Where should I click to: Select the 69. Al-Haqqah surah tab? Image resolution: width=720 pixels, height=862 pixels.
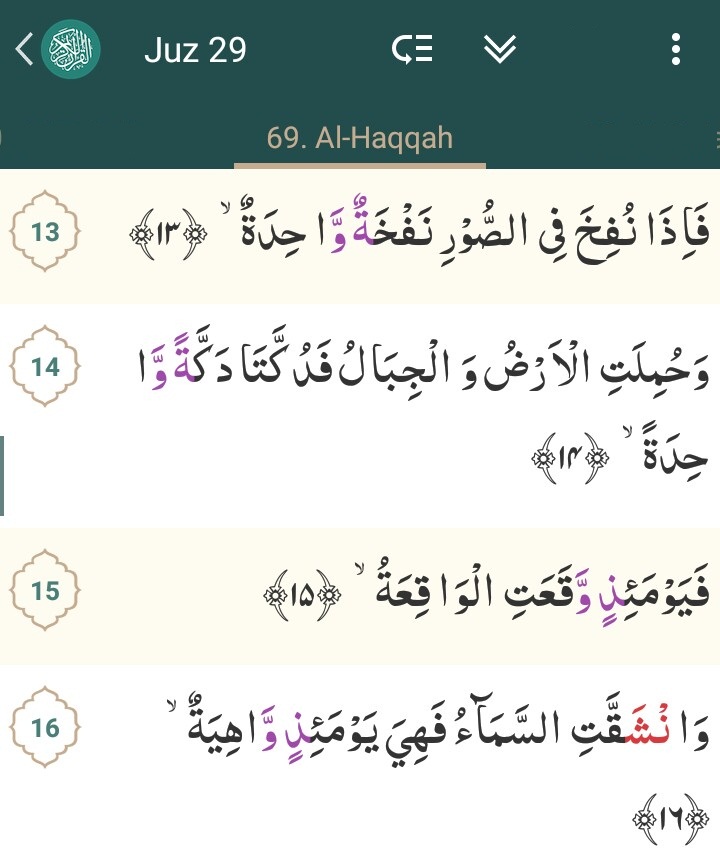[x=360, y=138]
